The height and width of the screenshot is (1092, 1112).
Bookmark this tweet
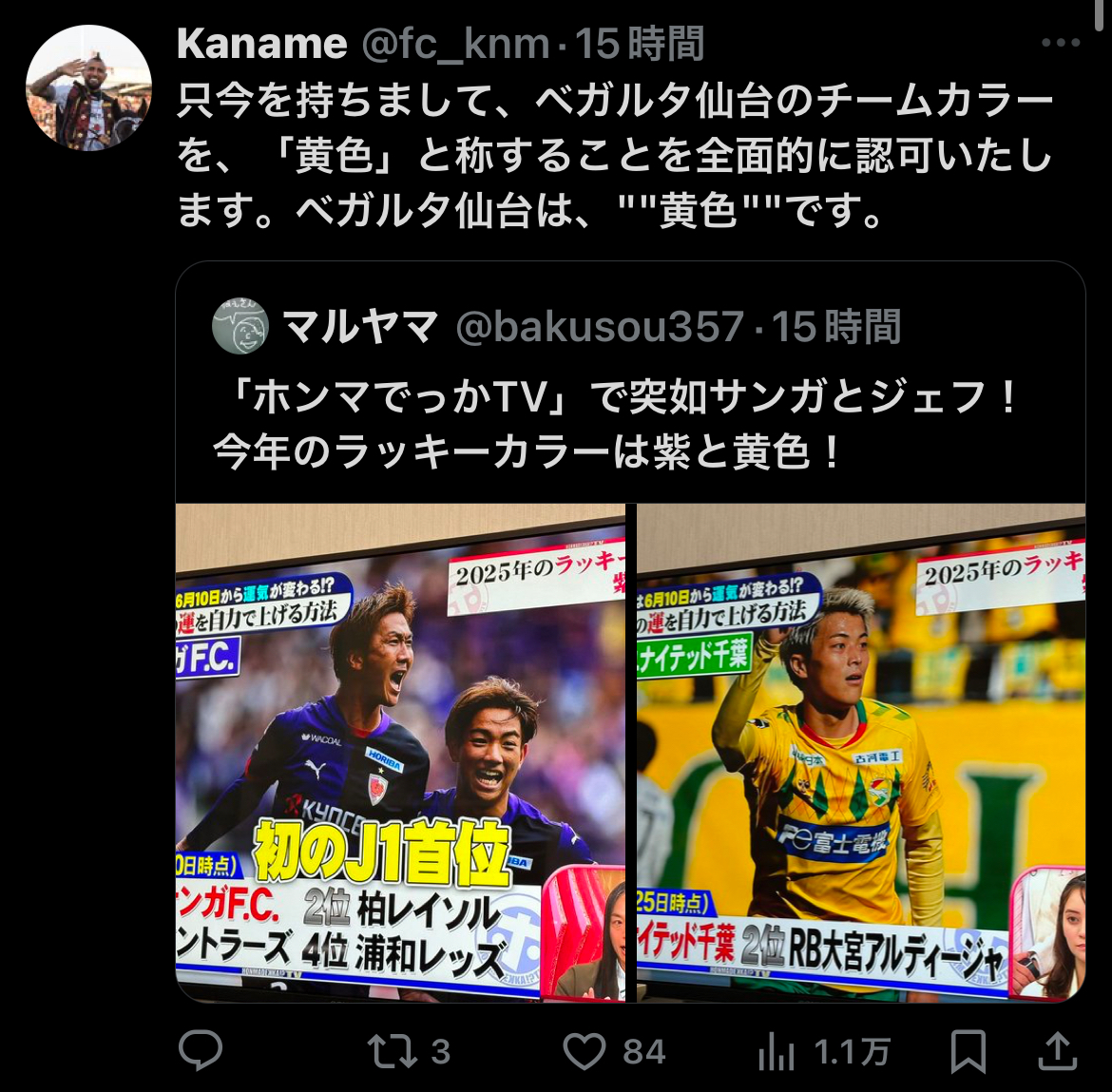point(968,1051)
